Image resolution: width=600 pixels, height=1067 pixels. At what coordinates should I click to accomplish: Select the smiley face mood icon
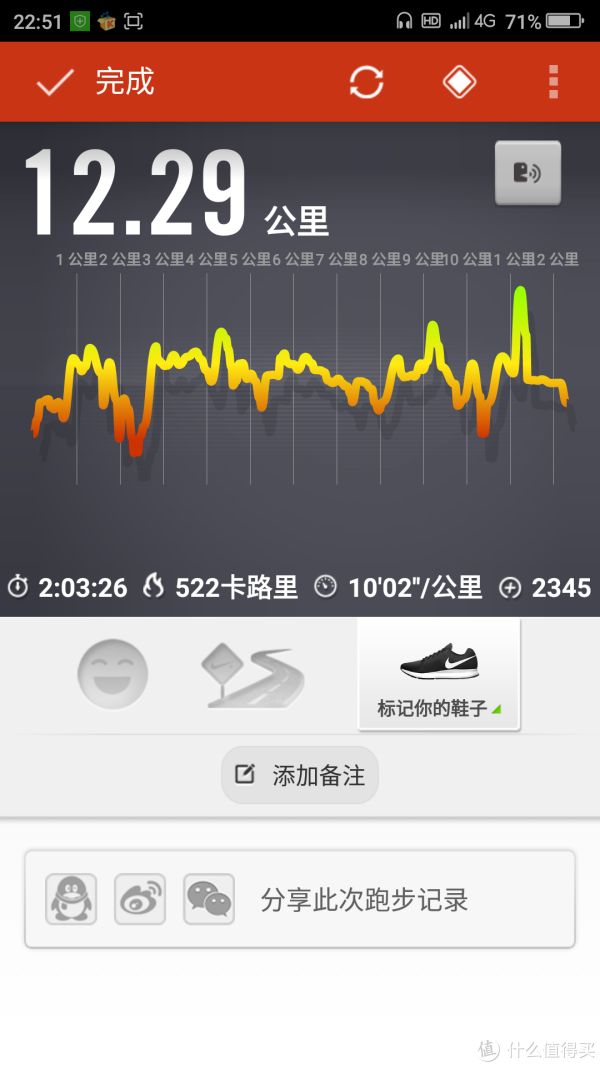tap(113, 674)
